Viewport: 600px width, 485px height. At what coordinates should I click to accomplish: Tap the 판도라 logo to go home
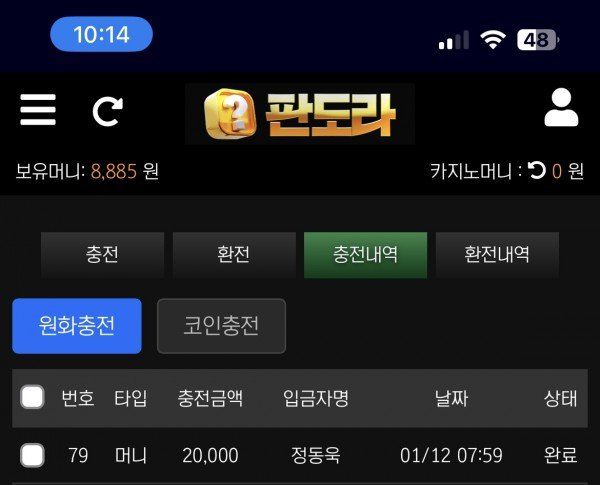coord(300,113)
